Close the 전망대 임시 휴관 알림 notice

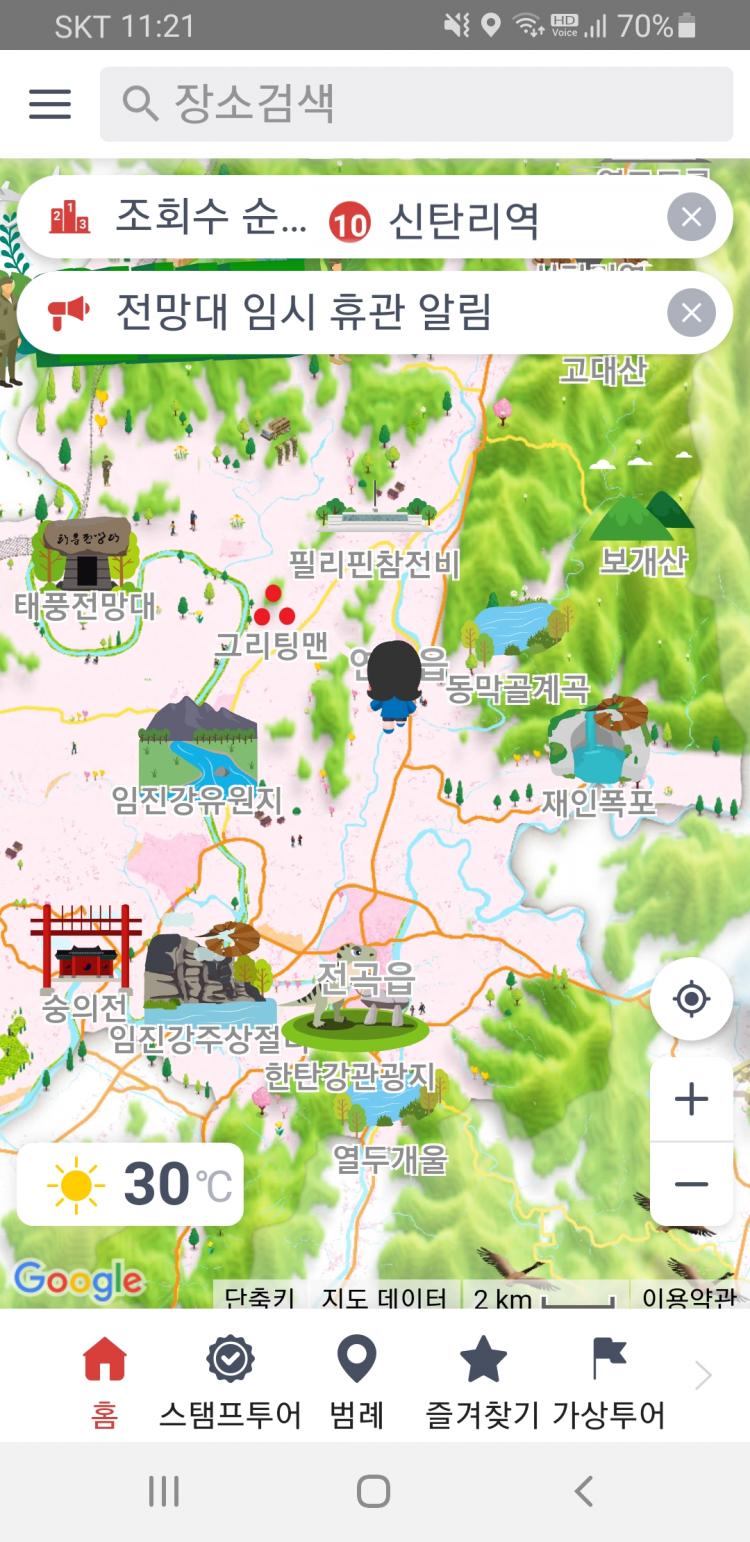(691, 313)
